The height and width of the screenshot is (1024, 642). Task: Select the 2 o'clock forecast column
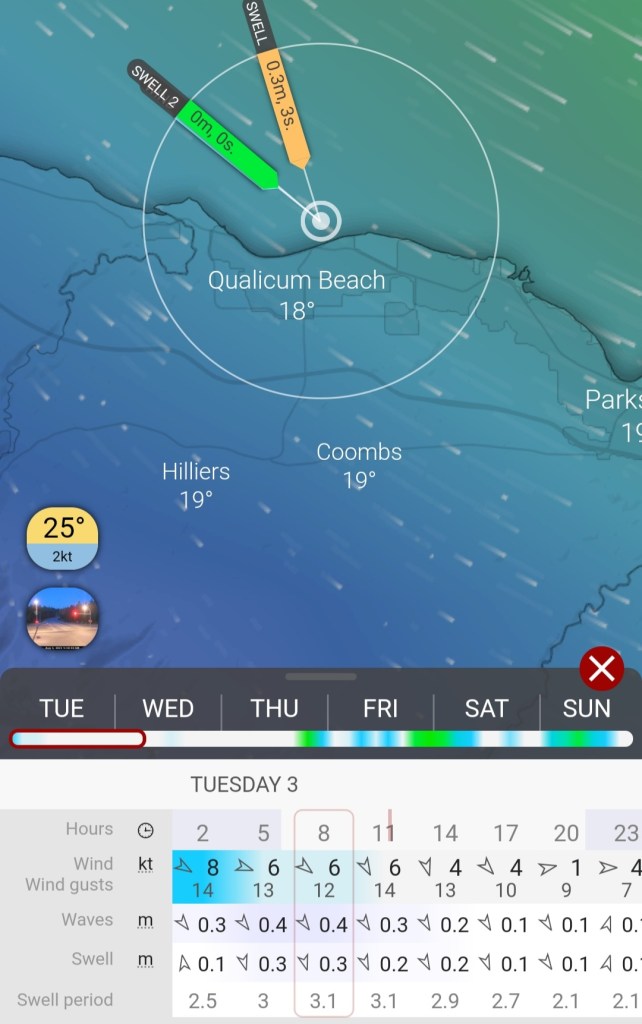[x=202, y=832]
